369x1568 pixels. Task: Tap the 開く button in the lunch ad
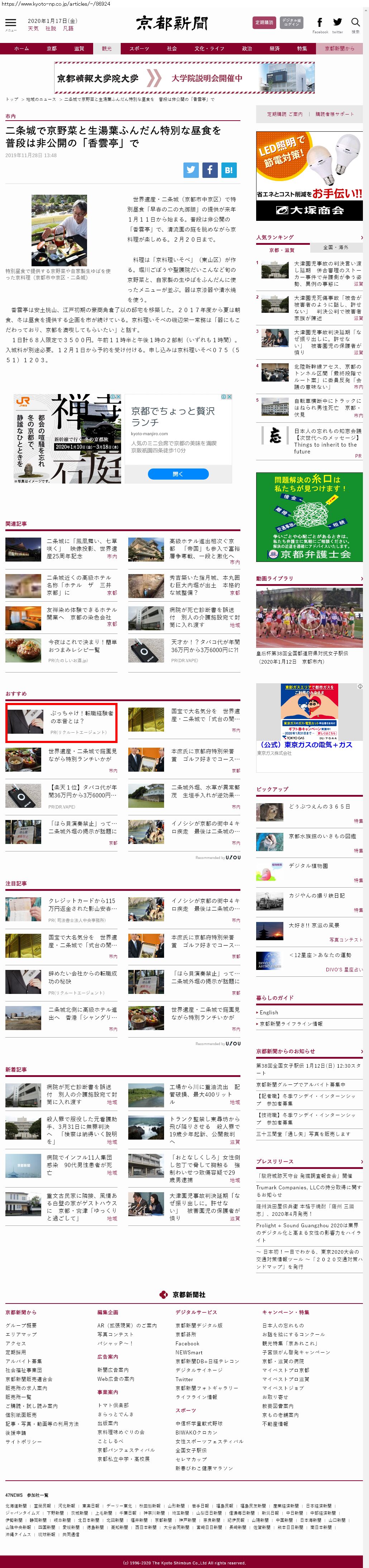tap(178, 474)
